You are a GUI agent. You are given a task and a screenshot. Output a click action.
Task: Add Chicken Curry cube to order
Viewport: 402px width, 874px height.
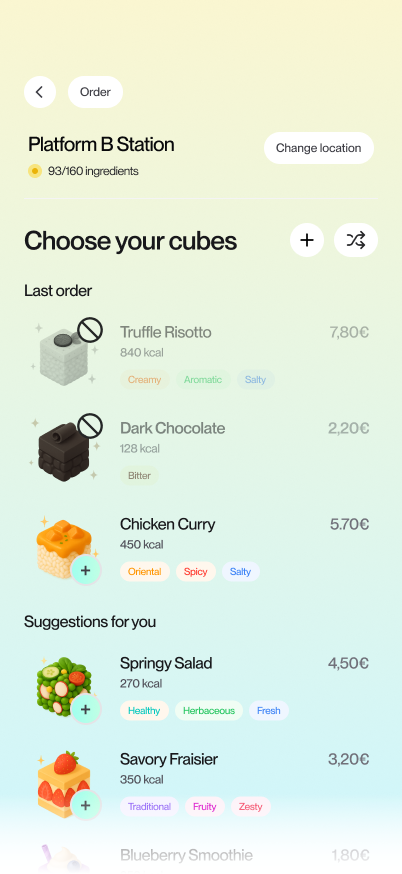pyautogui.click(x=85, y=571)
